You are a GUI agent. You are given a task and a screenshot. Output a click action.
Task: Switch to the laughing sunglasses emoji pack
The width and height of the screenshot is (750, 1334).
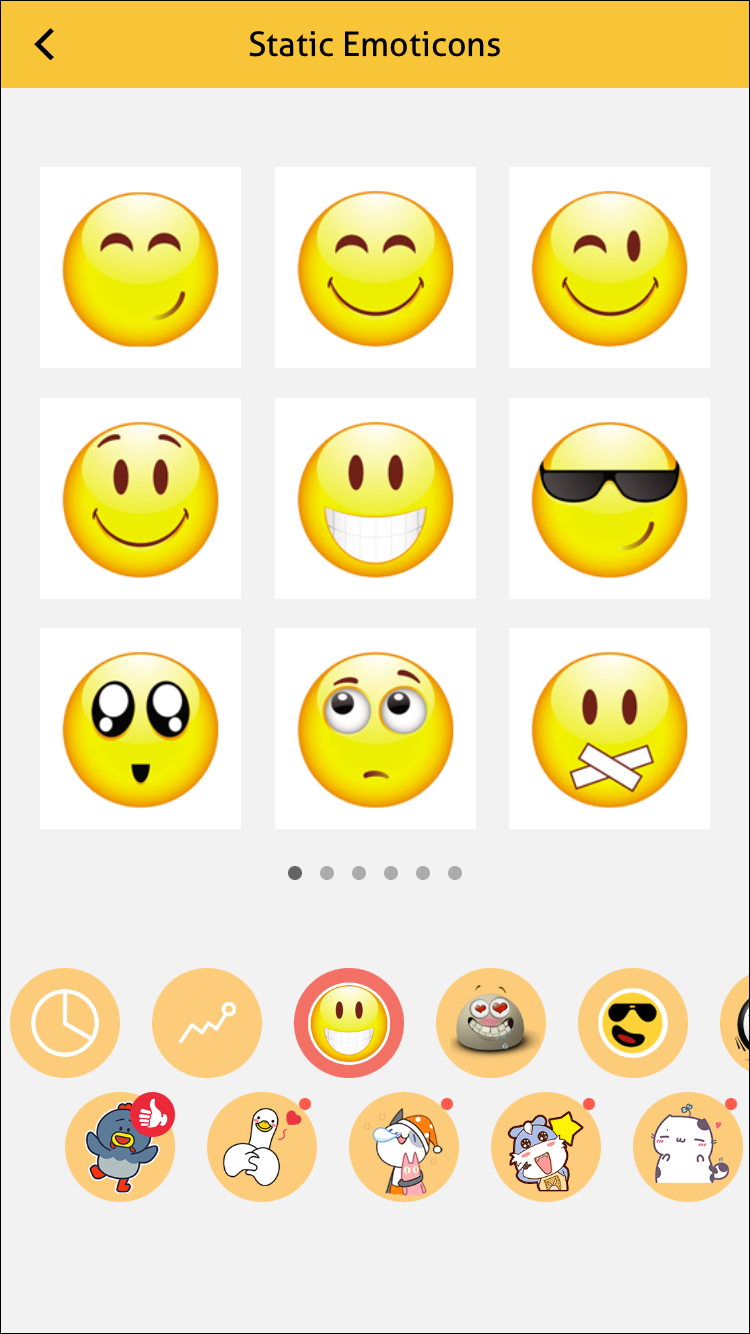(633, 1023)
